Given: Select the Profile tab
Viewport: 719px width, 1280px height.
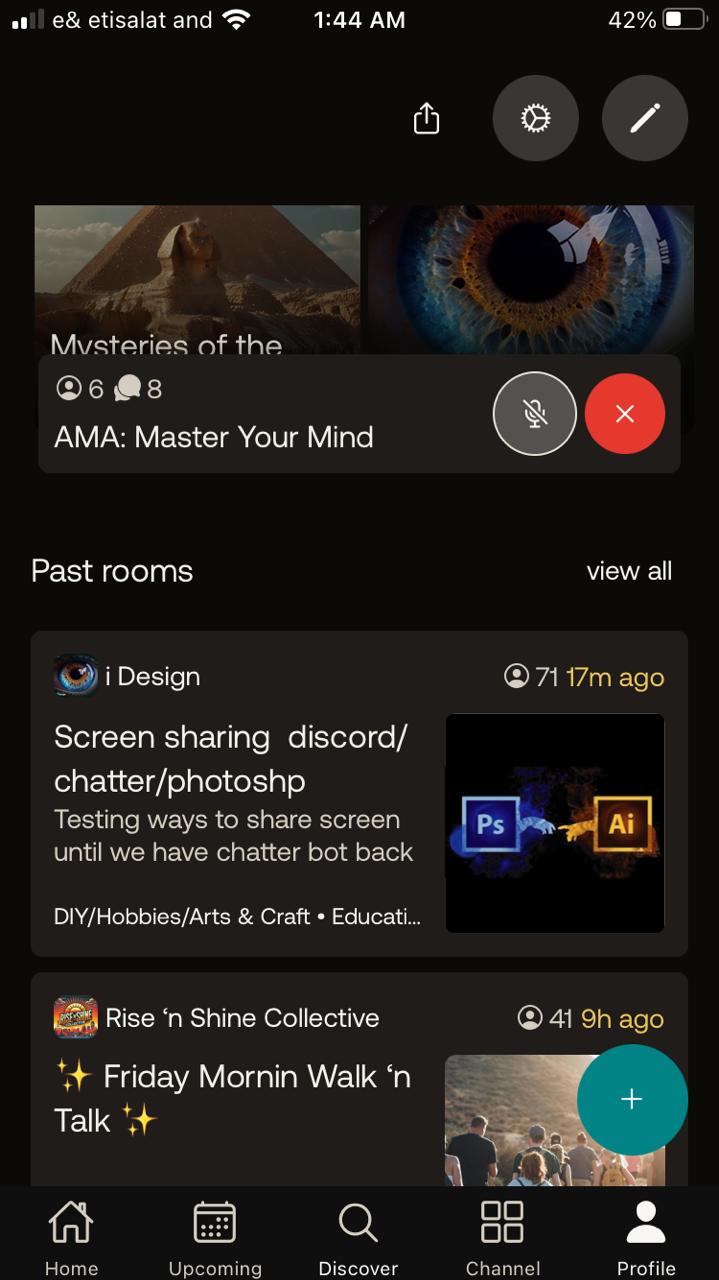Looking at the screenshot, I should pyautogui.click(x=646, y=1238).
